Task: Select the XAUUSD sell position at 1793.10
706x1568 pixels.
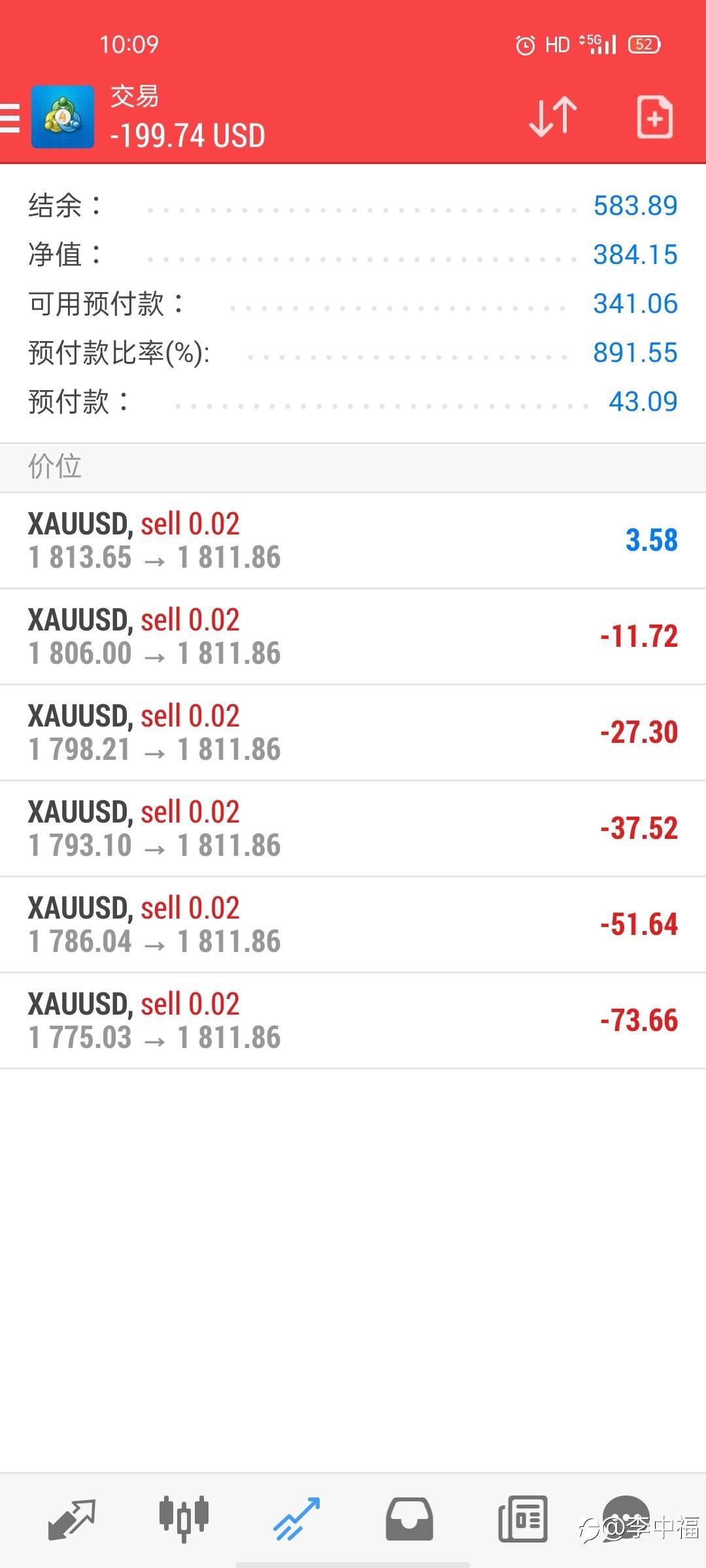Action: (x=353, y=828)
